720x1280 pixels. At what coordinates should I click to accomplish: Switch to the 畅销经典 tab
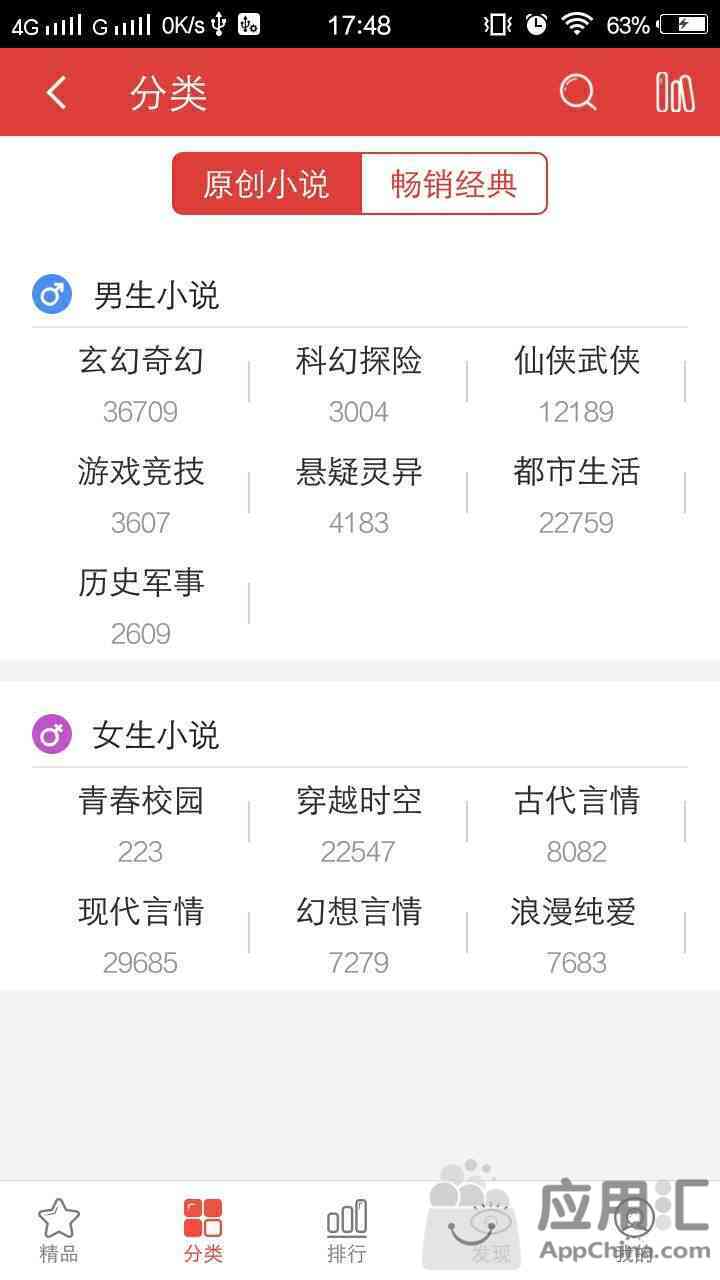click(x=454, y=184)
